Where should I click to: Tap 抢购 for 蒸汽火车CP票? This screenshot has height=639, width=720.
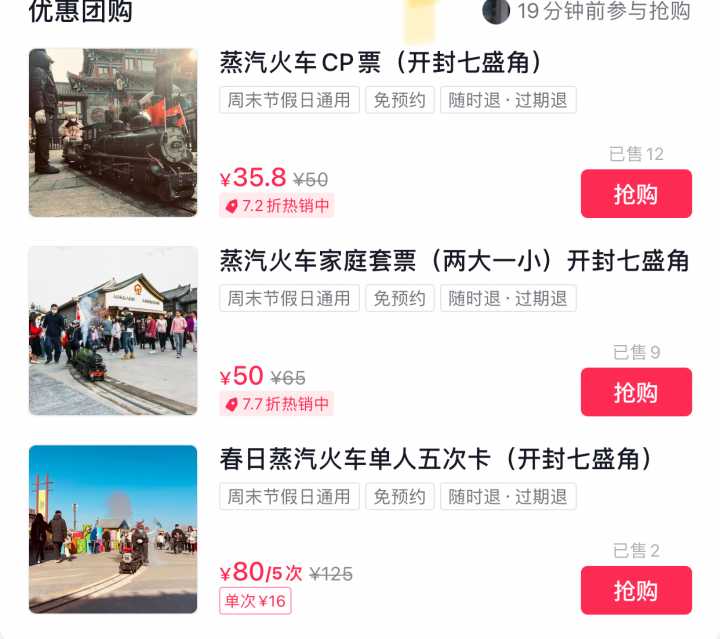point(636,194)
